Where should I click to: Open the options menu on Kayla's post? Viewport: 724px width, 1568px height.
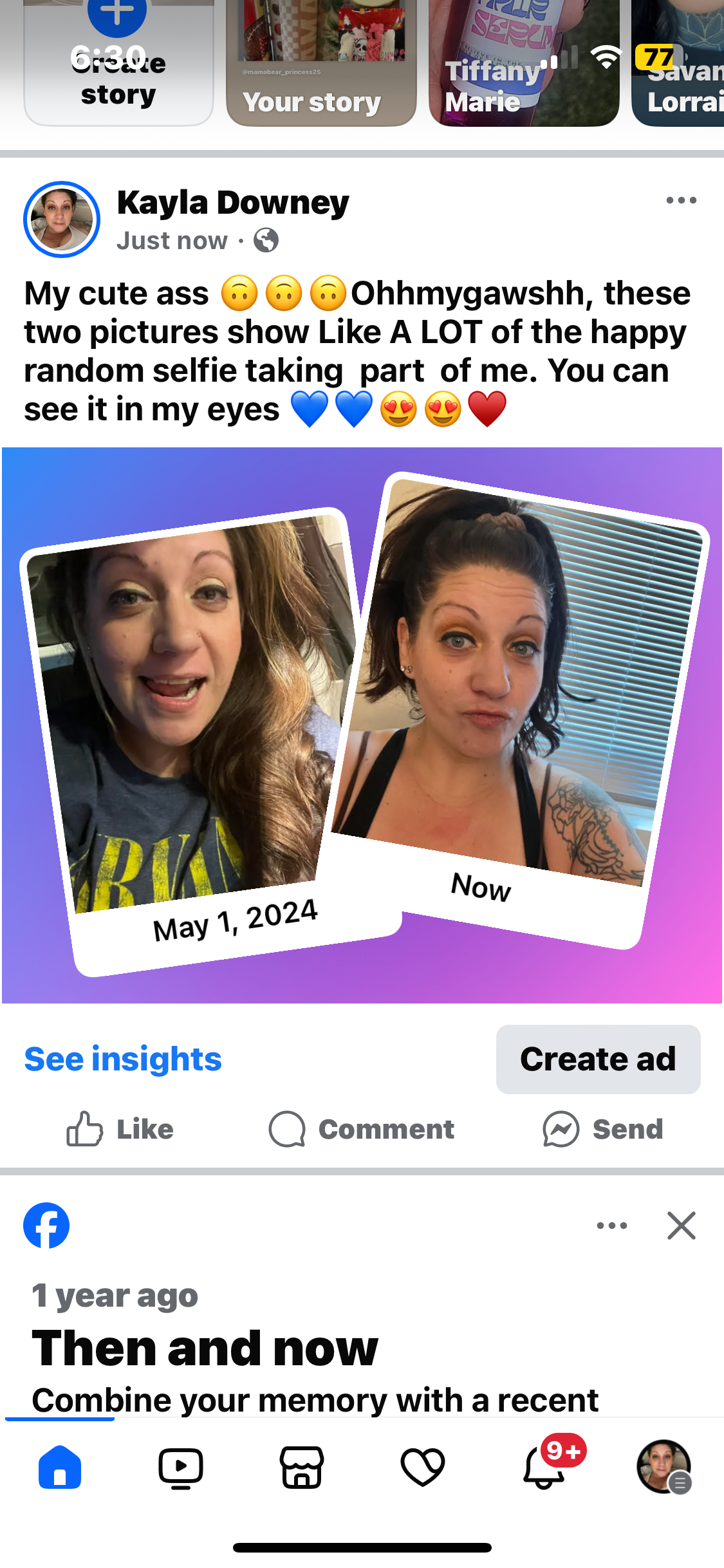[x=681, y=201]
